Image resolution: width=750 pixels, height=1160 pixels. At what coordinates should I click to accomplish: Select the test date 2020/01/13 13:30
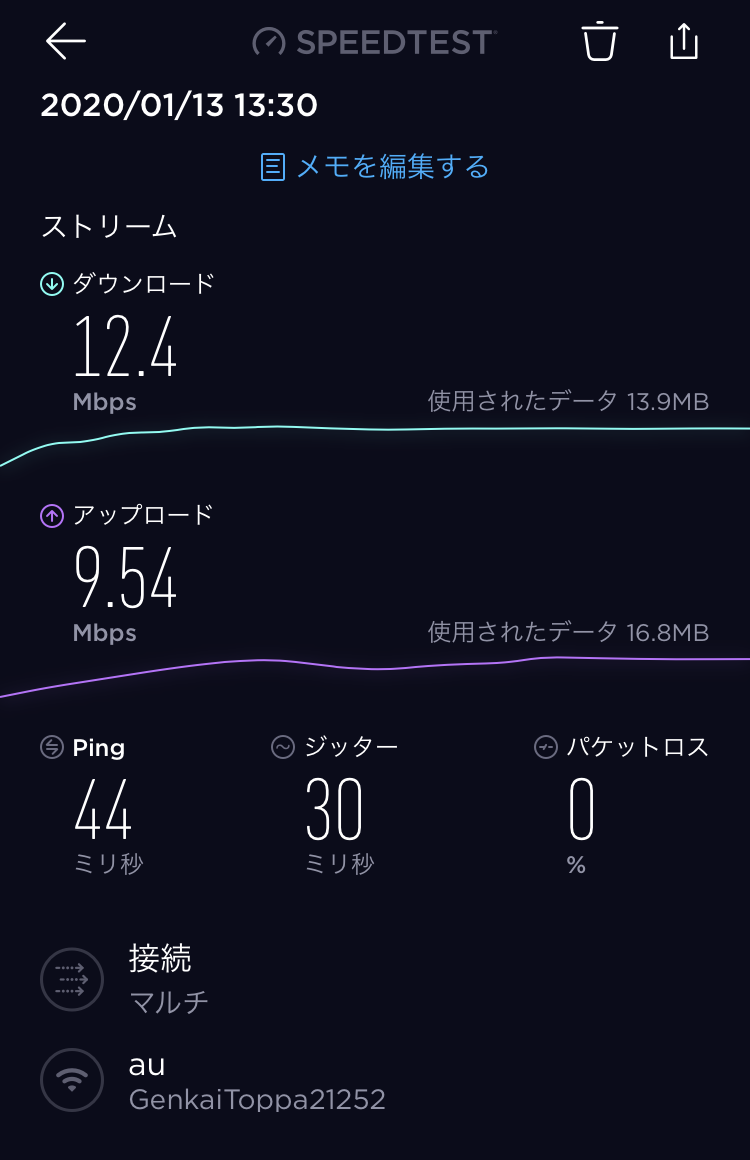pyautogui.click(x=180, y=104)
